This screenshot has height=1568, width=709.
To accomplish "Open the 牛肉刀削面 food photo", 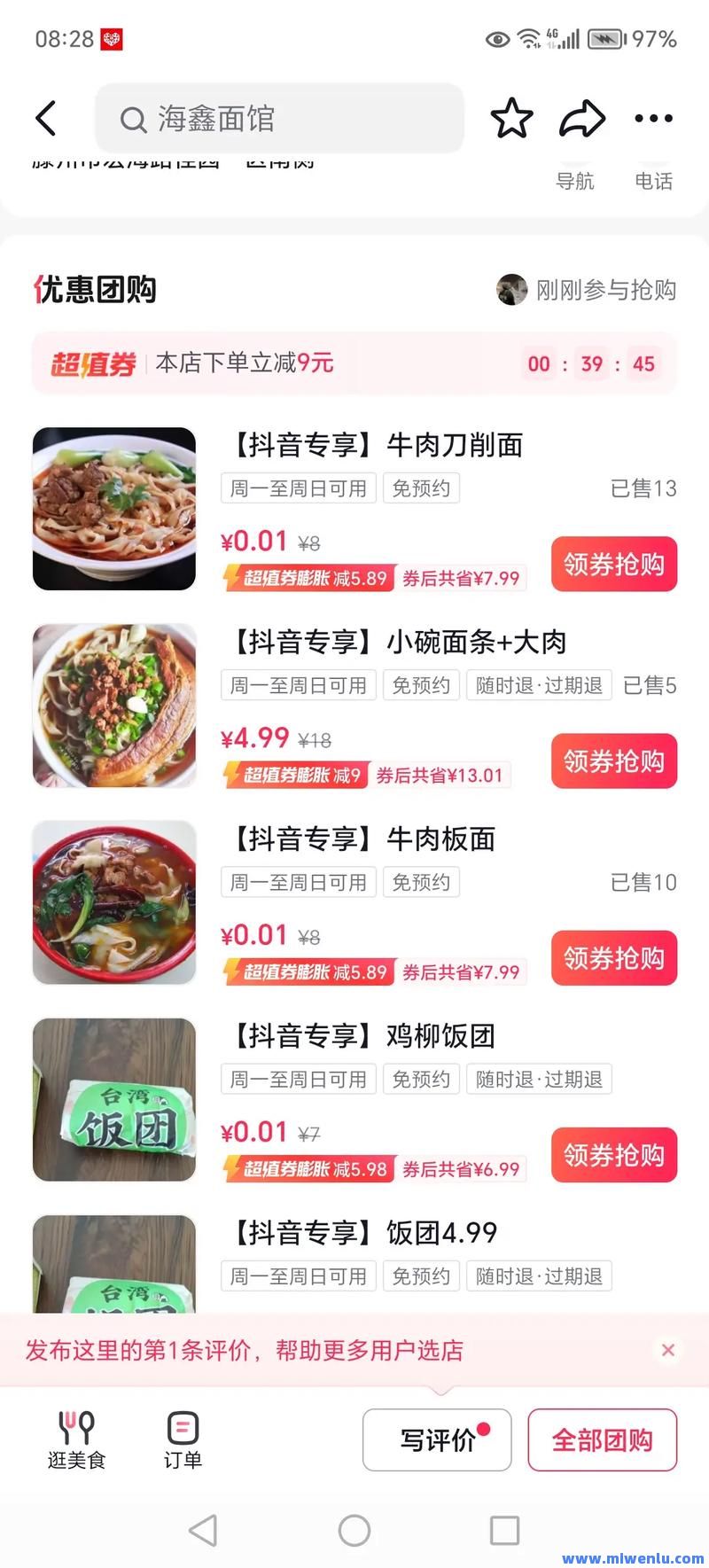I will tap(114, 509).
